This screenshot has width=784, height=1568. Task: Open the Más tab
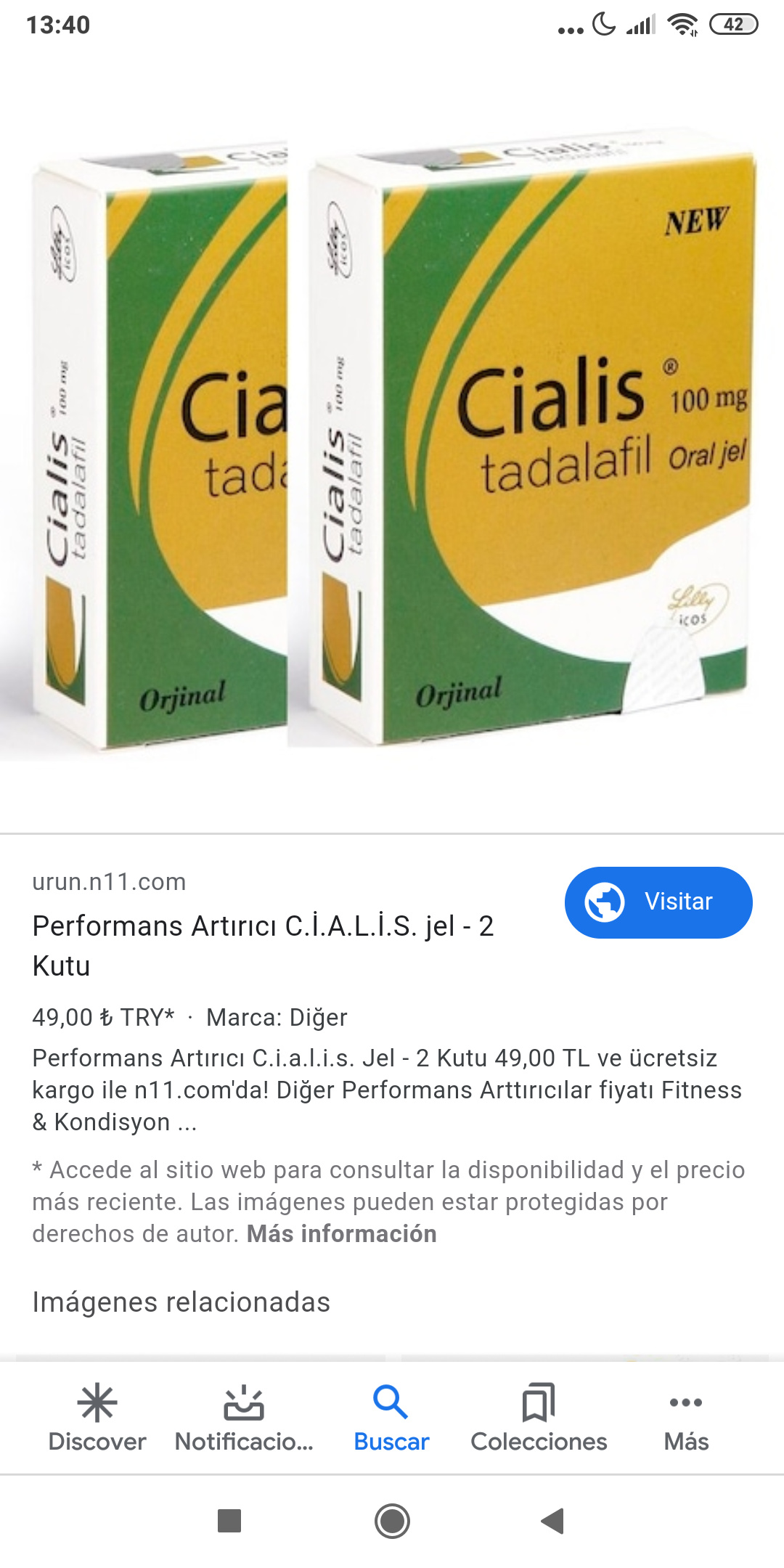[686, 1418]
